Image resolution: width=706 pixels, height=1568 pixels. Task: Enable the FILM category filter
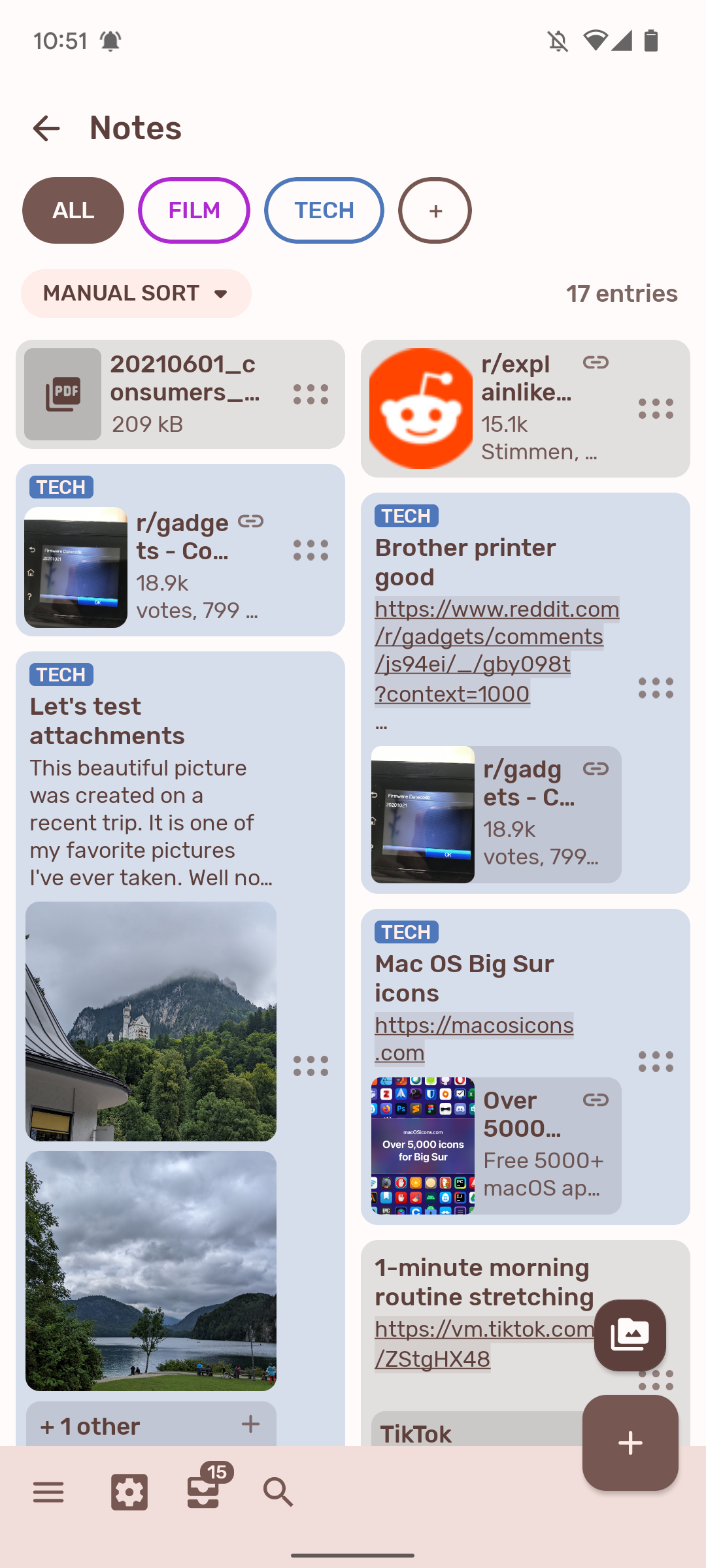tap(193, 210)
